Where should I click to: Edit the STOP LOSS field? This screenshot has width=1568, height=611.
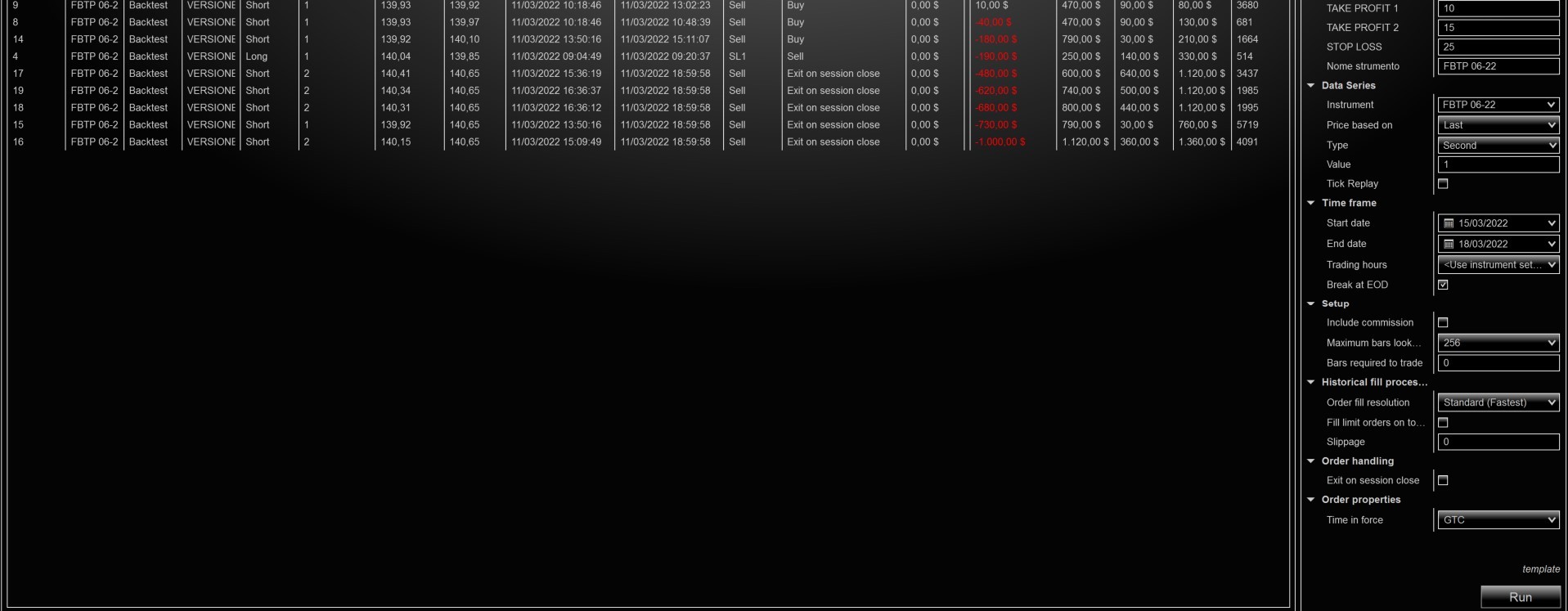click(1498, 47)
